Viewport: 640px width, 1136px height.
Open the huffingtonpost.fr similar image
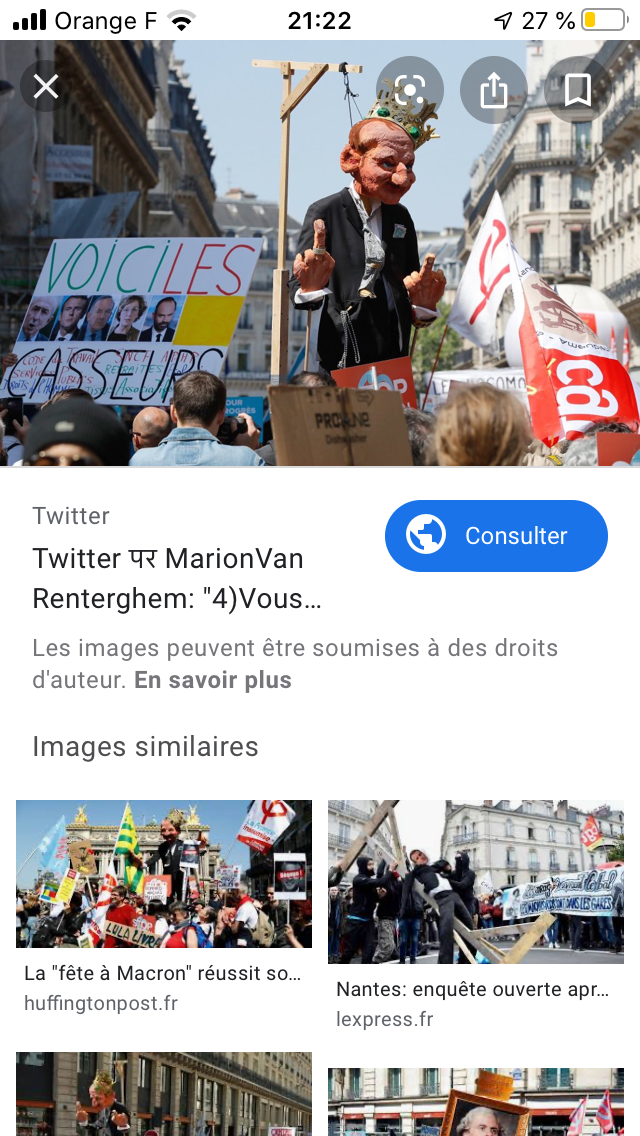coord(164,874)
